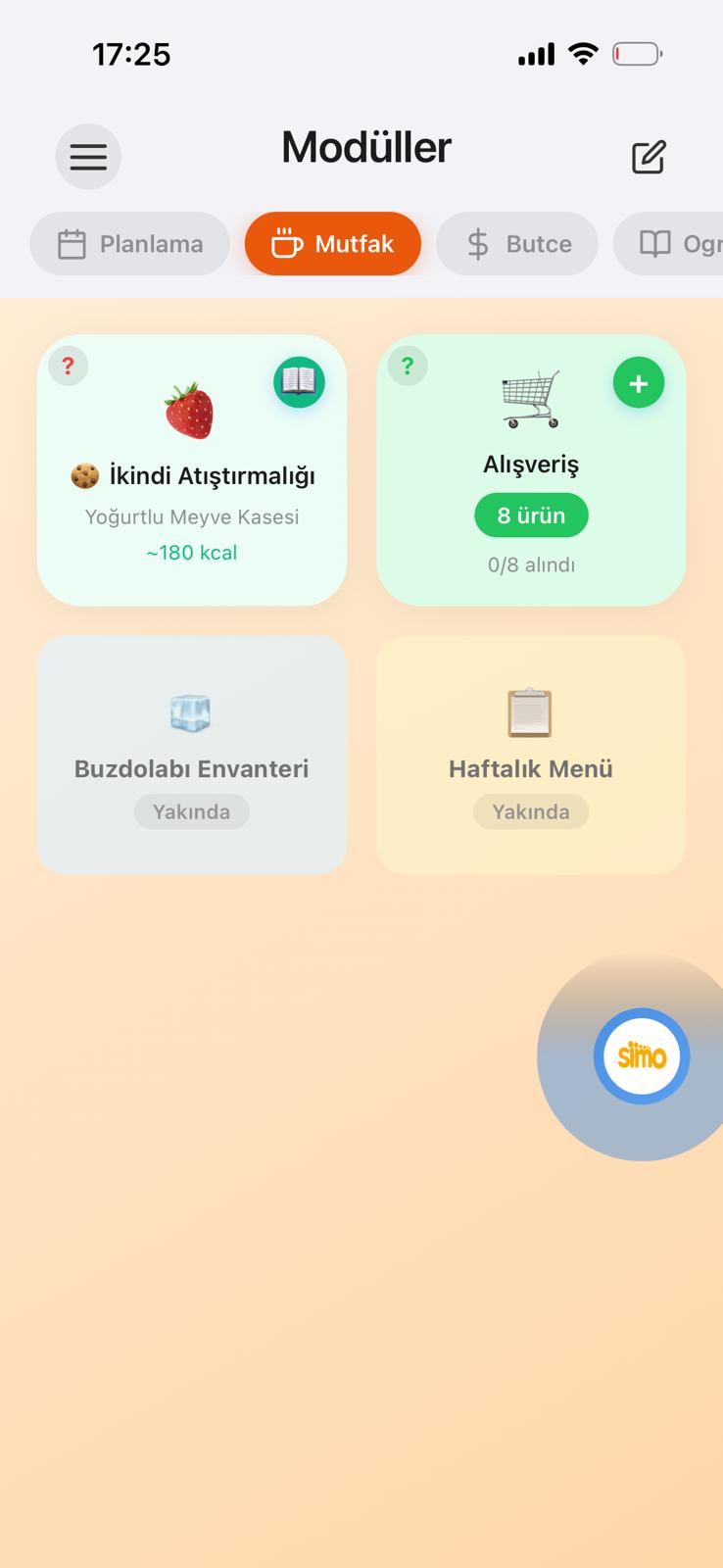This screenshot has width=723, height=1568.
Task: Select the Butce tab
Action: coord(517,243)
